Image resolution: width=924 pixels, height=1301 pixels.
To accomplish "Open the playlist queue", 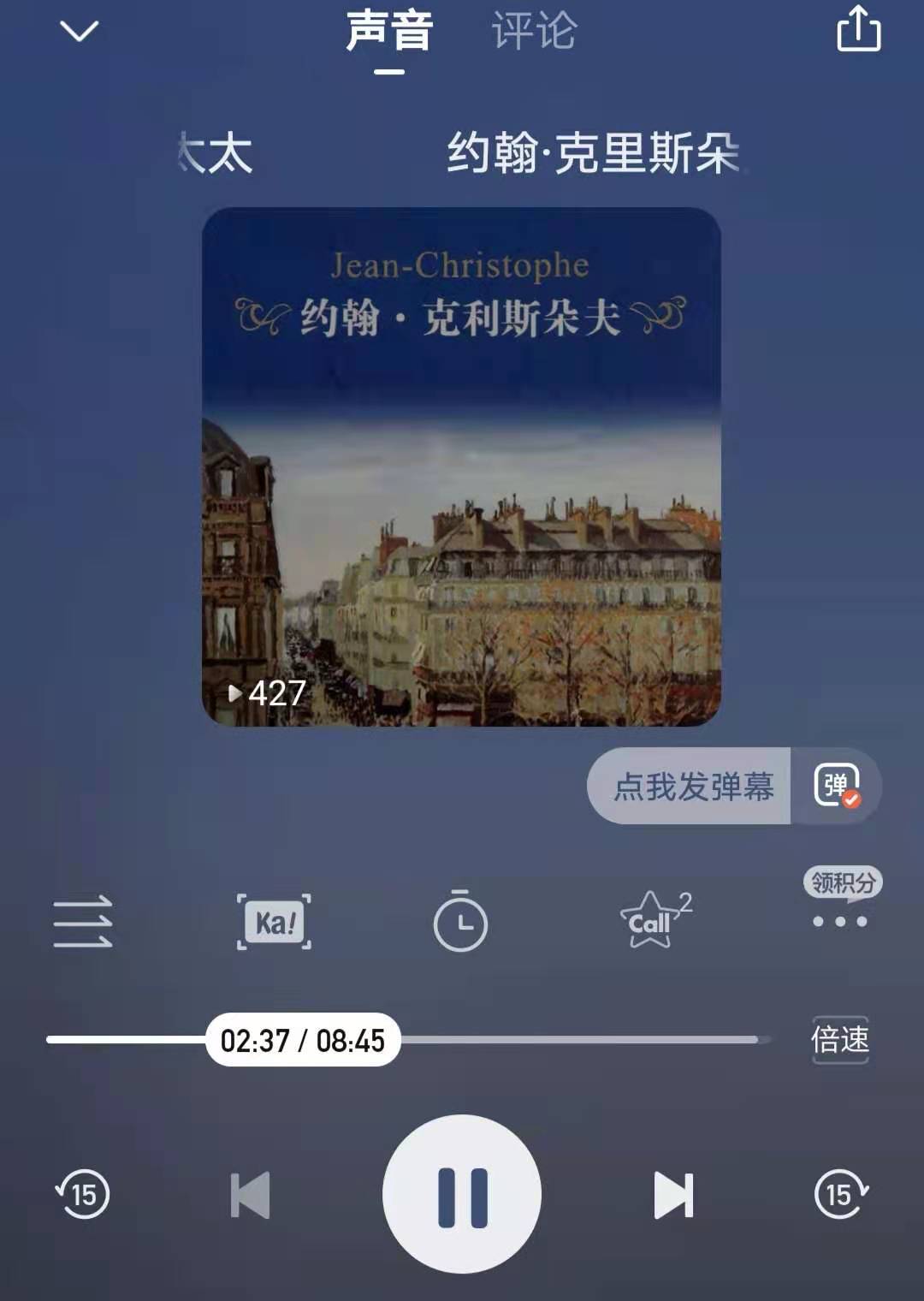I will [83, 922].
